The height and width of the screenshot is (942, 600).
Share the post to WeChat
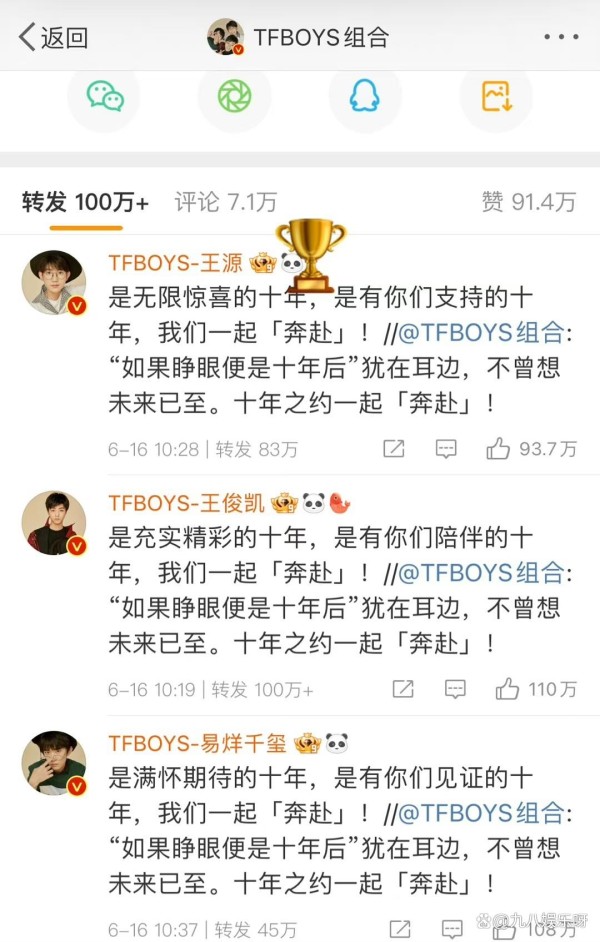pyautogui.click(x=104, y=96)
